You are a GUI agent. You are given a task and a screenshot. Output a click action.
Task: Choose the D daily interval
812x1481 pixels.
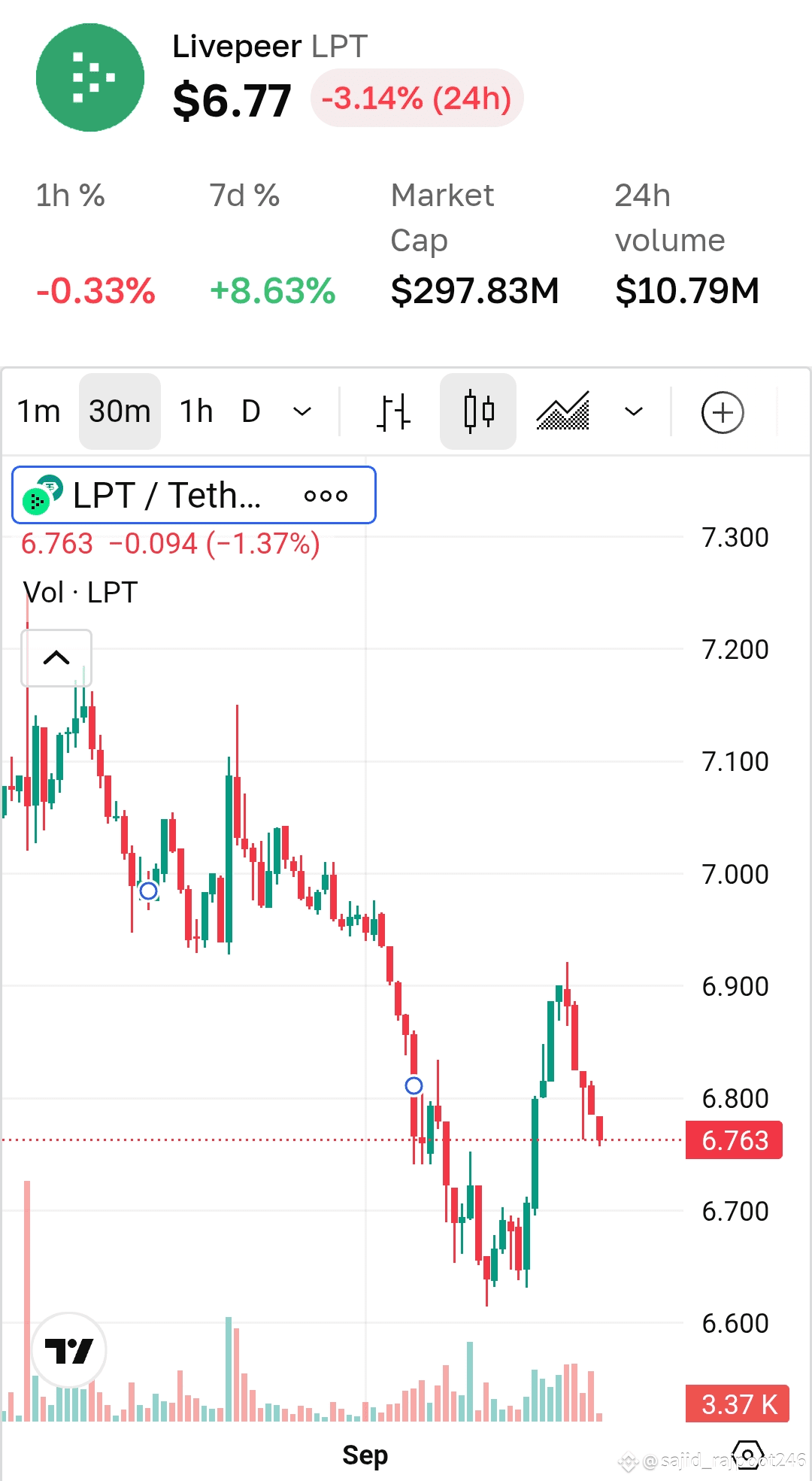click(251, 411)
